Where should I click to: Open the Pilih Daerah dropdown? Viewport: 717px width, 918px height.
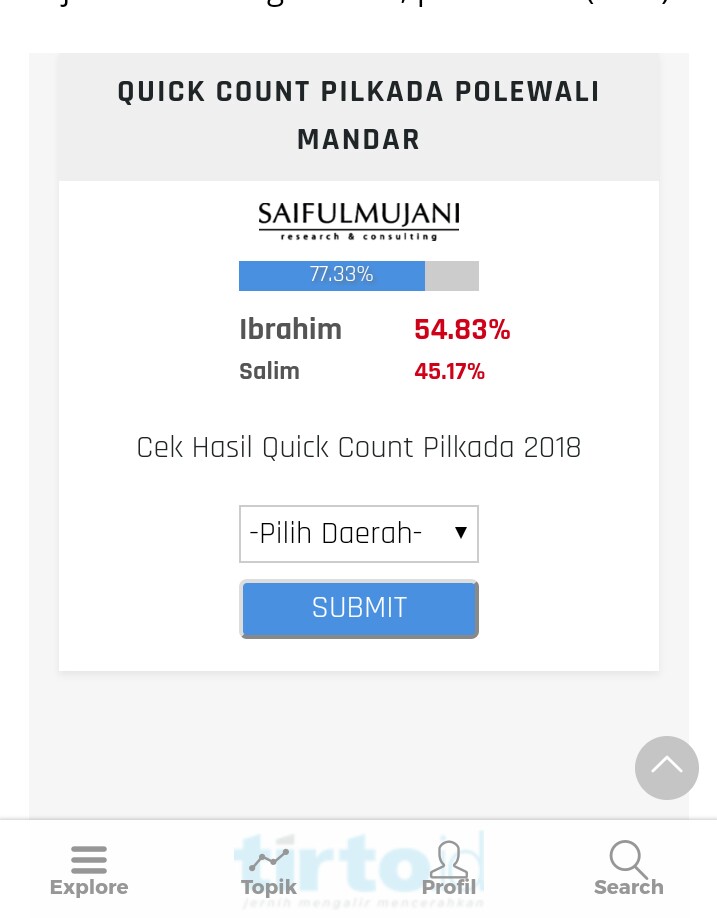pyautogui.click(x=358, y=533)
